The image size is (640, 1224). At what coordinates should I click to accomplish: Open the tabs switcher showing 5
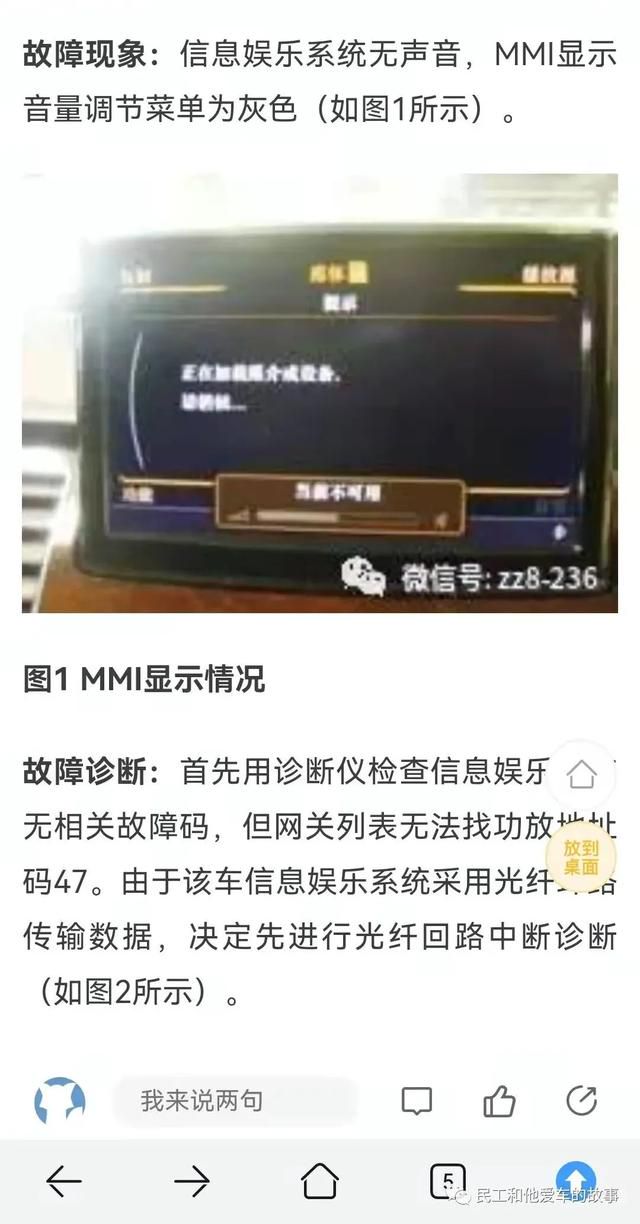point(448,1180)
